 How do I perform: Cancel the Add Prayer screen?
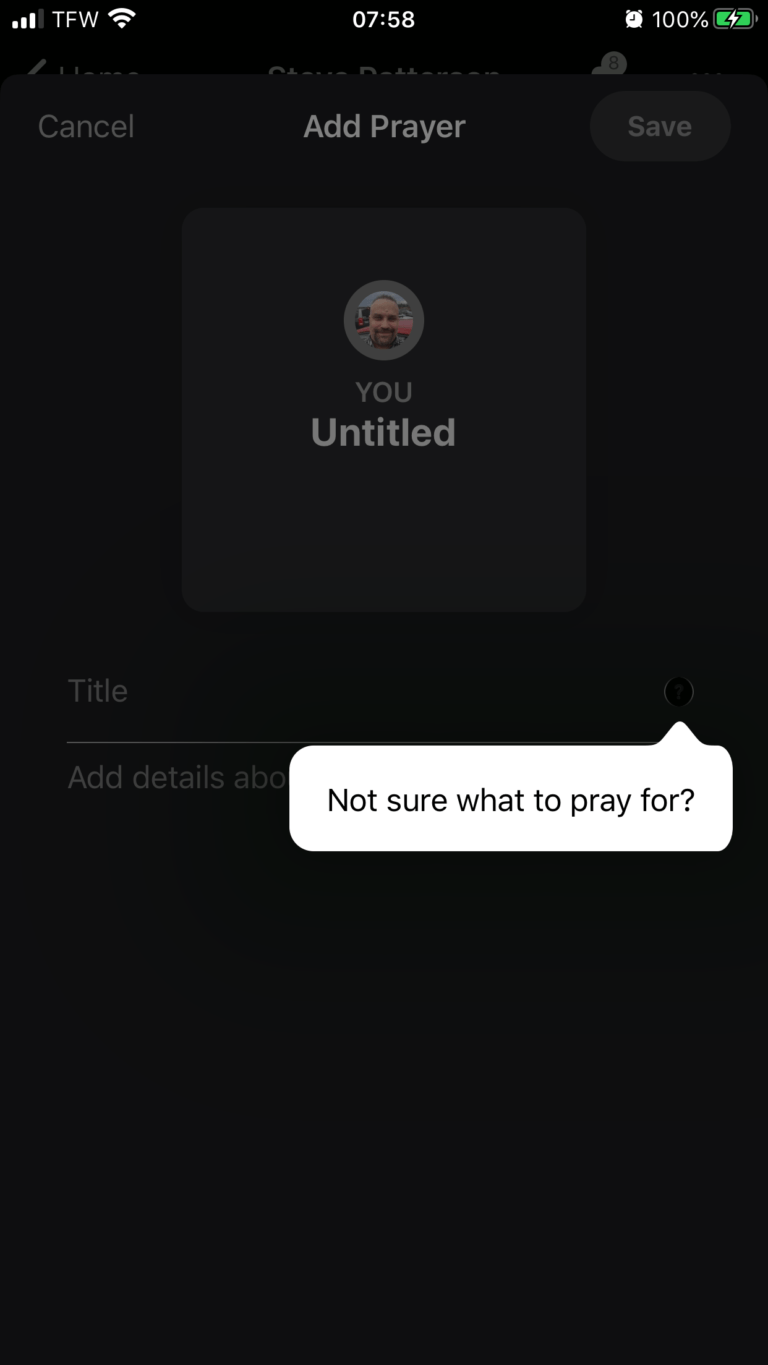pyautogui.click(x=85, y=126)
